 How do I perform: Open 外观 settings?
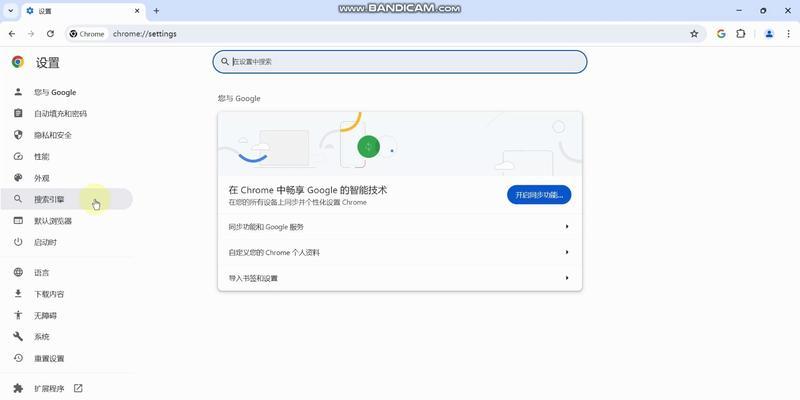(41, 178)
